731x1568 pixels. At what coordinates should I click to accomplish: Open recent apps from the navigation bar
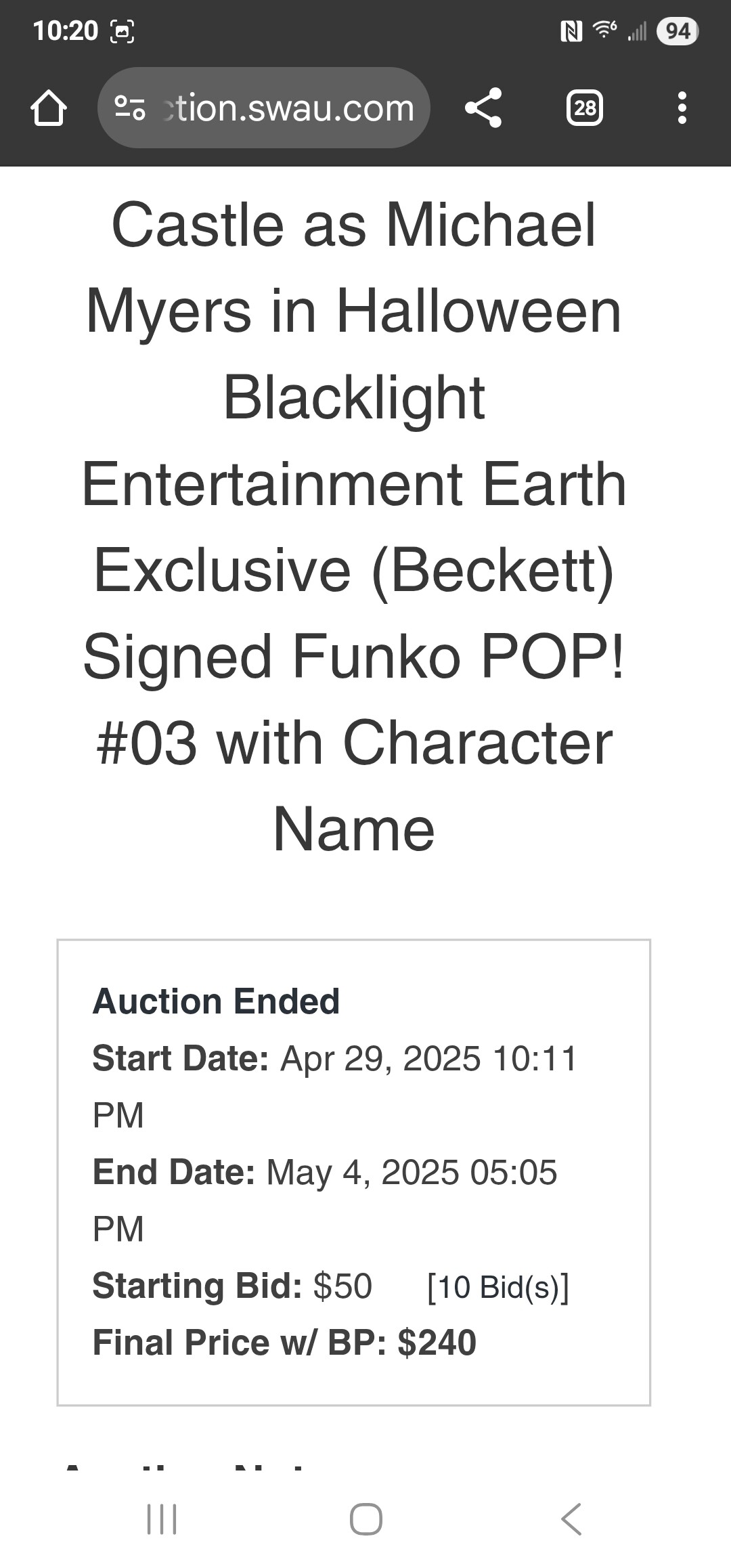pos(162,1519)
